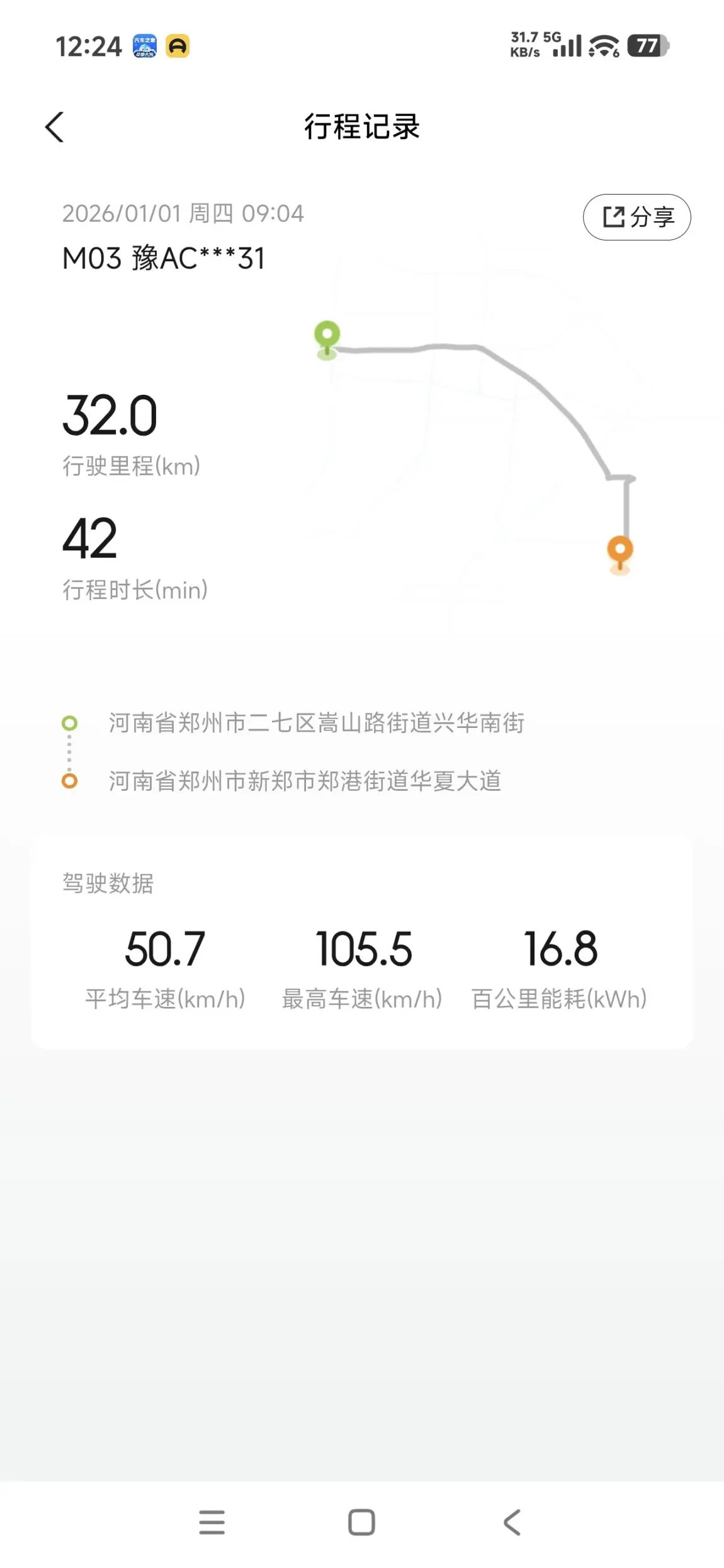Go to the home screen
Image resolution: width=724 pixels, height=1568 pixels.
361,1522
